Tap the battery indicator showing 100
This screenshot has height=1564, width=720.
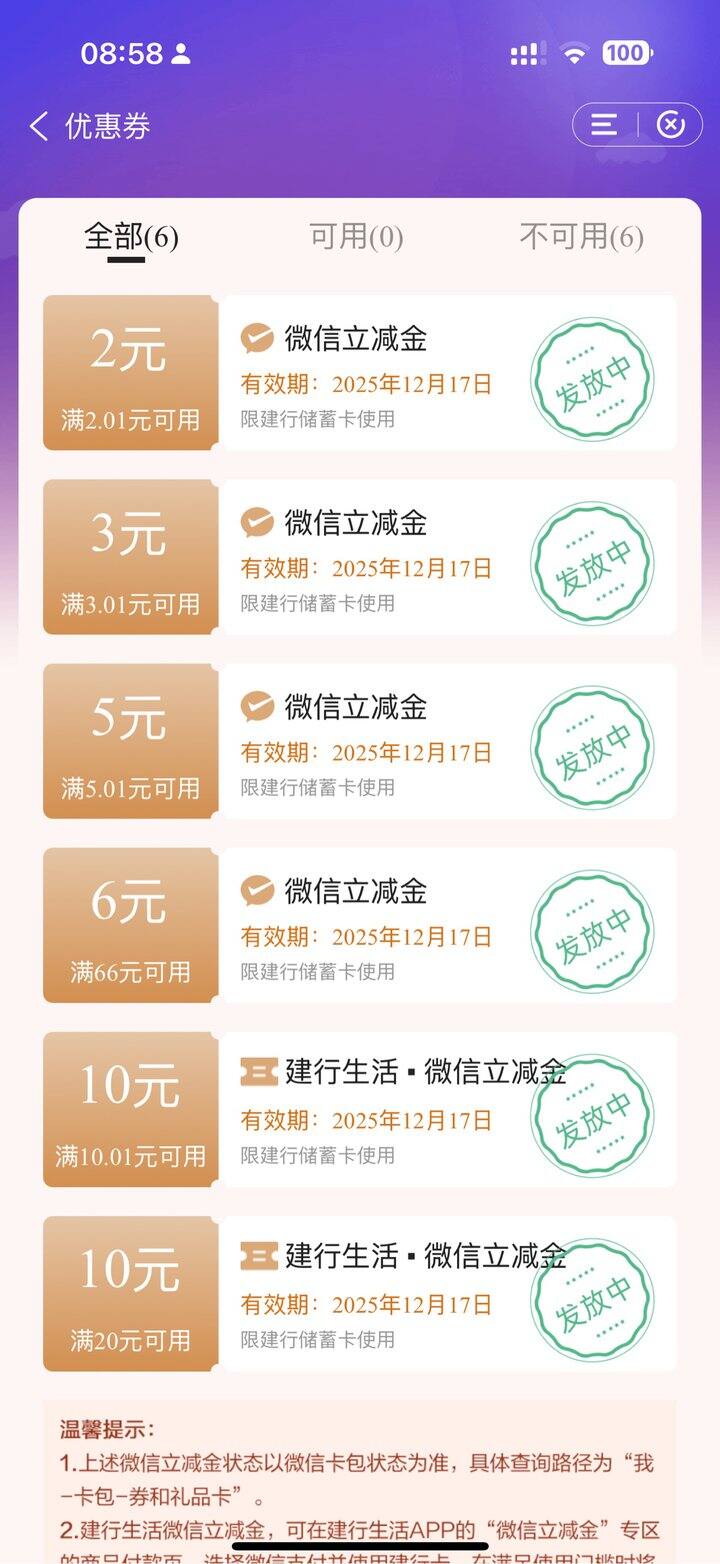625,52
